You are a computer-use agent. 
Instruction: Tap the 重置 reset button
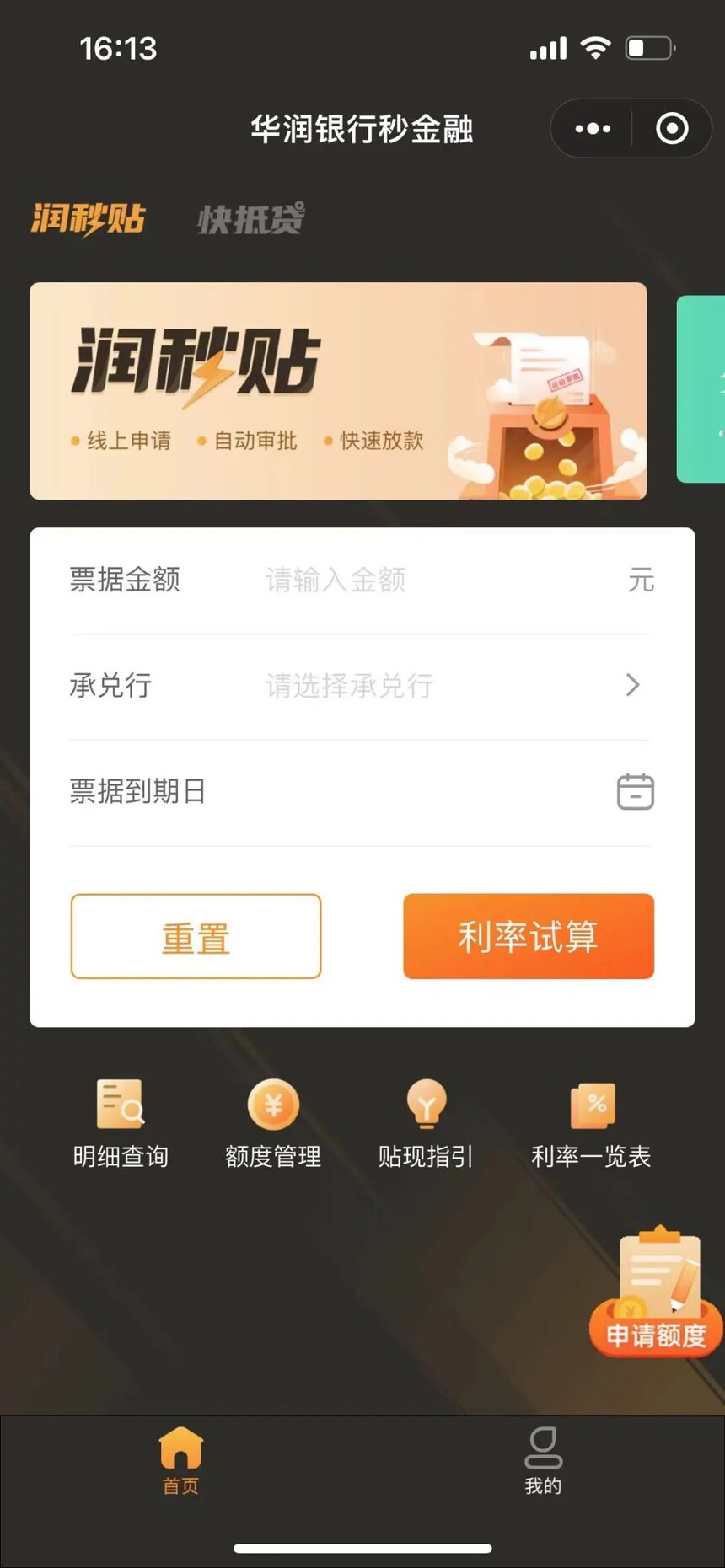click(196, 936)
